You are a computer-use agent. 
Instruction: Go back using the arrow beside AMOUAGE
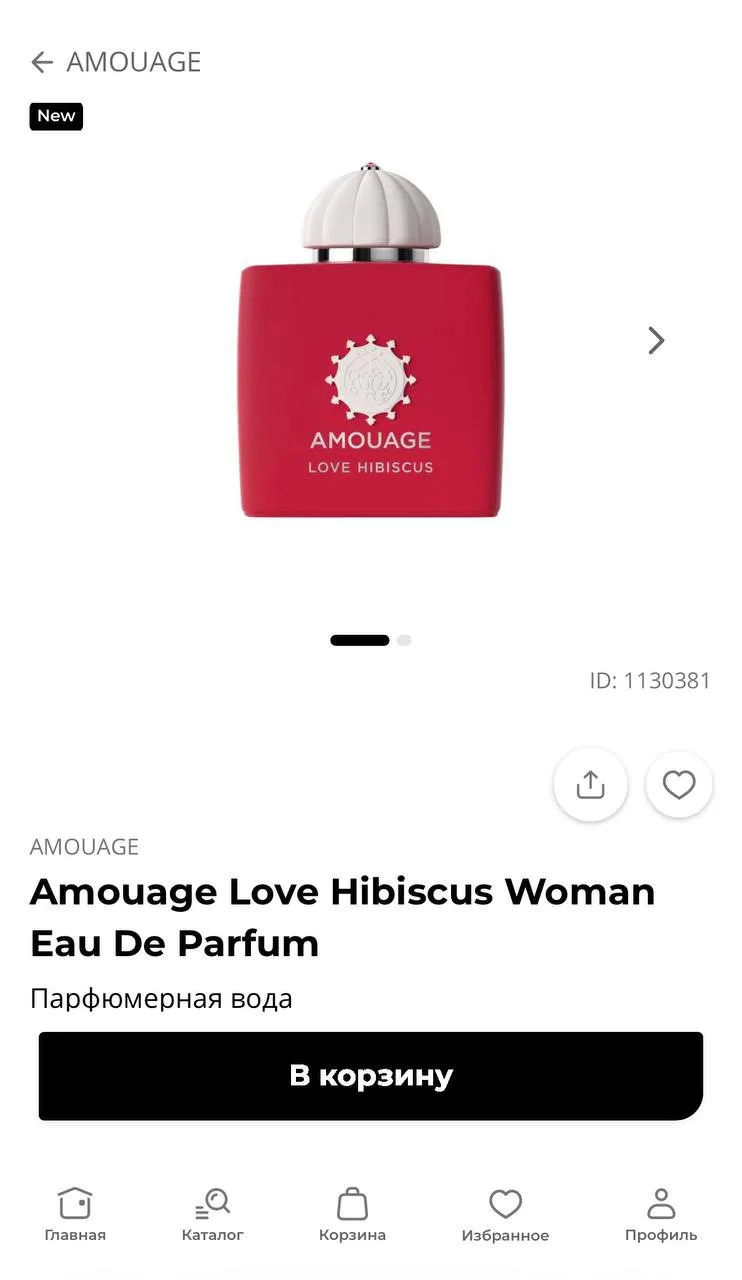41,62
